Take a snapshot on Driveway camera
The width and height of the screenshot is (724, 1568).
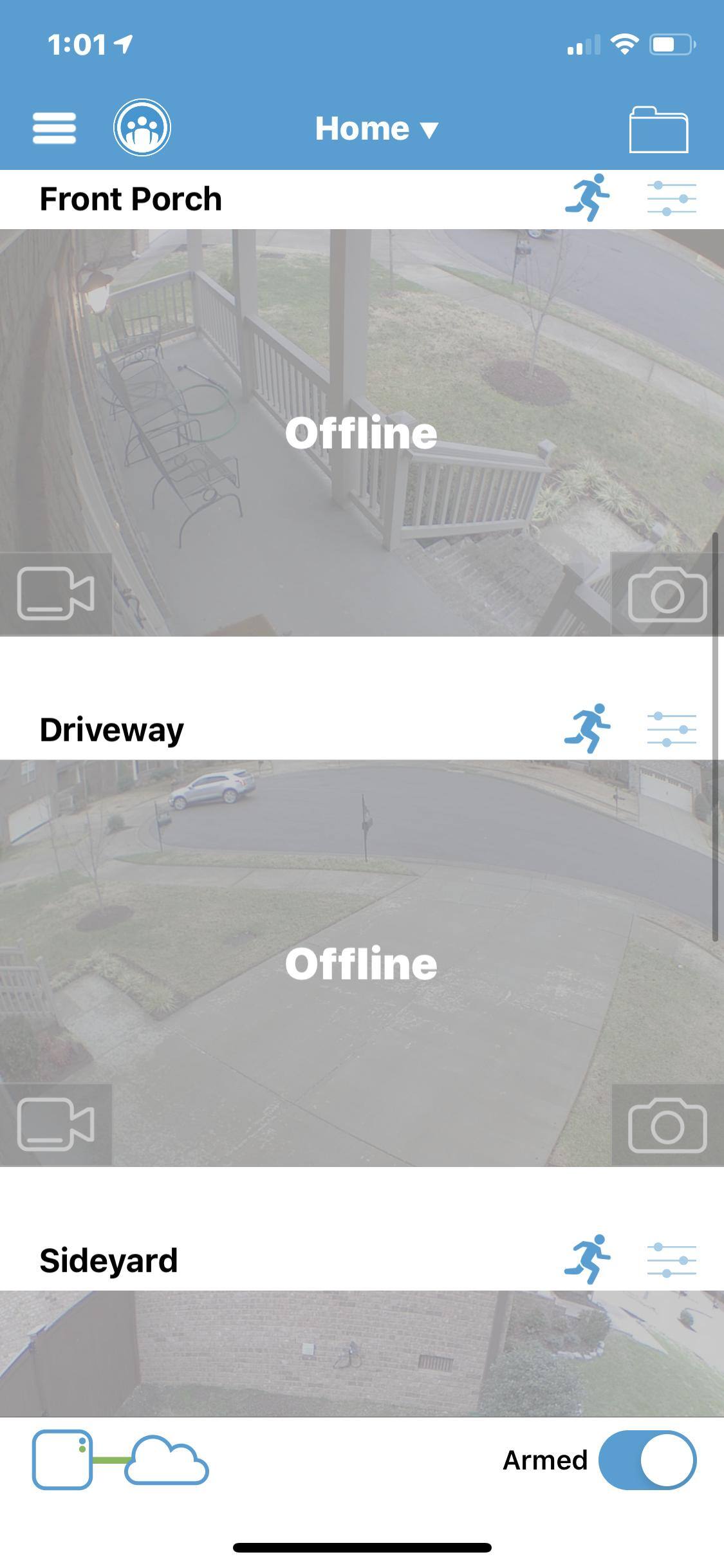click(667, 1125)
